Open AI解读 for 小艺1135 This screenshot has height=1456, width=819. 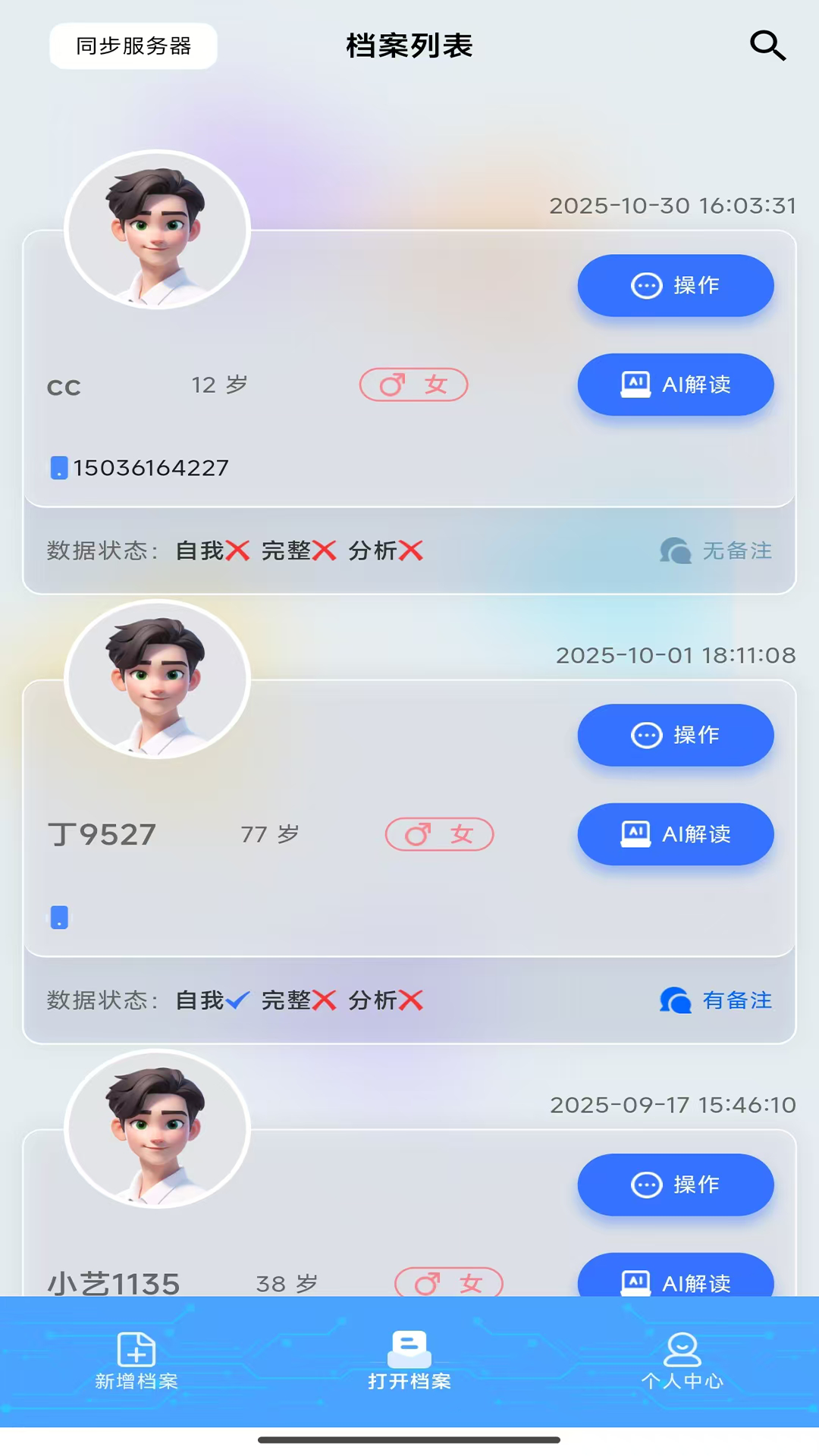pyautogui.click(x=674, y=1283)
